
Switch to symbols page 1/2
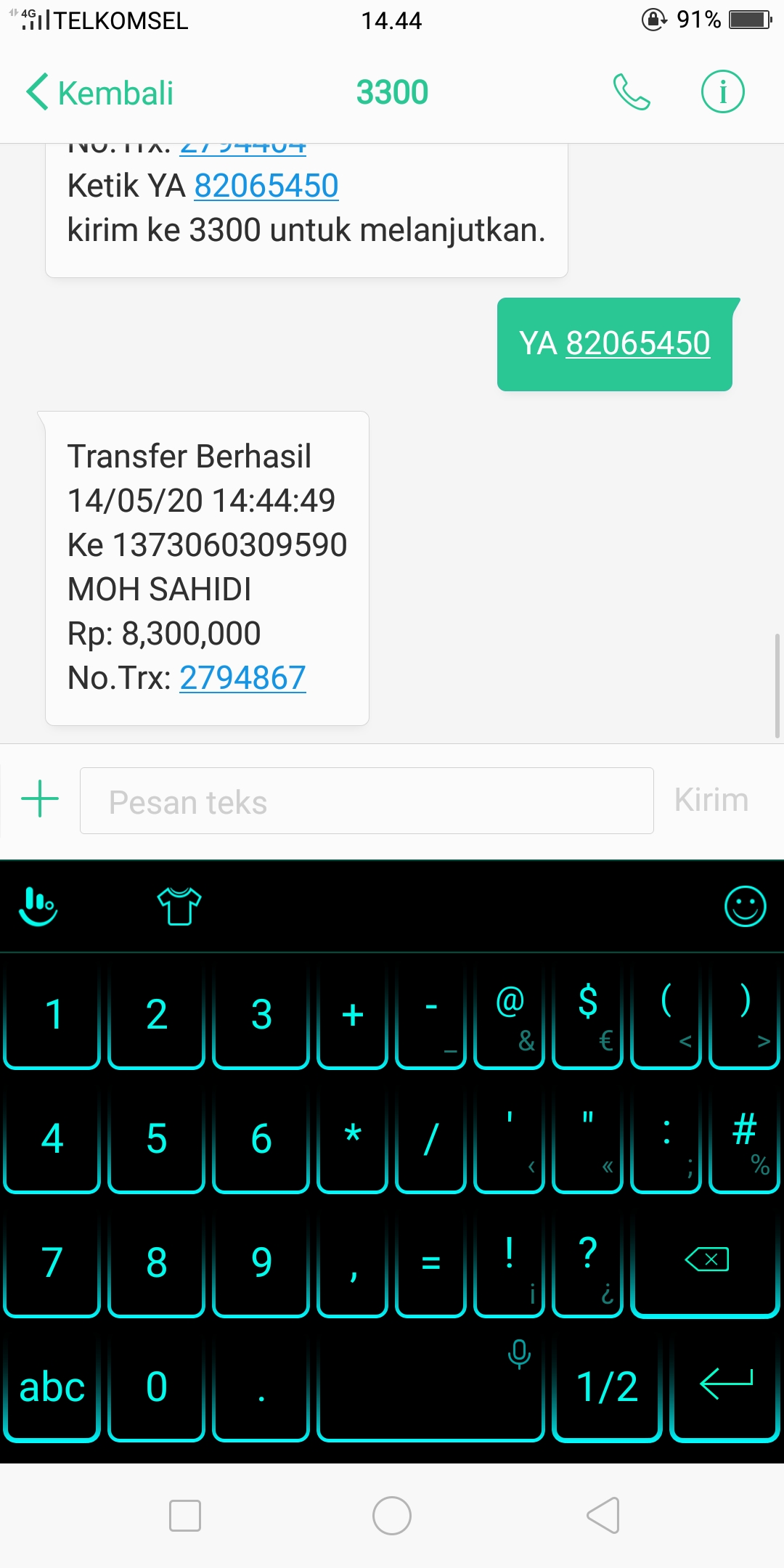point(606,1387)
